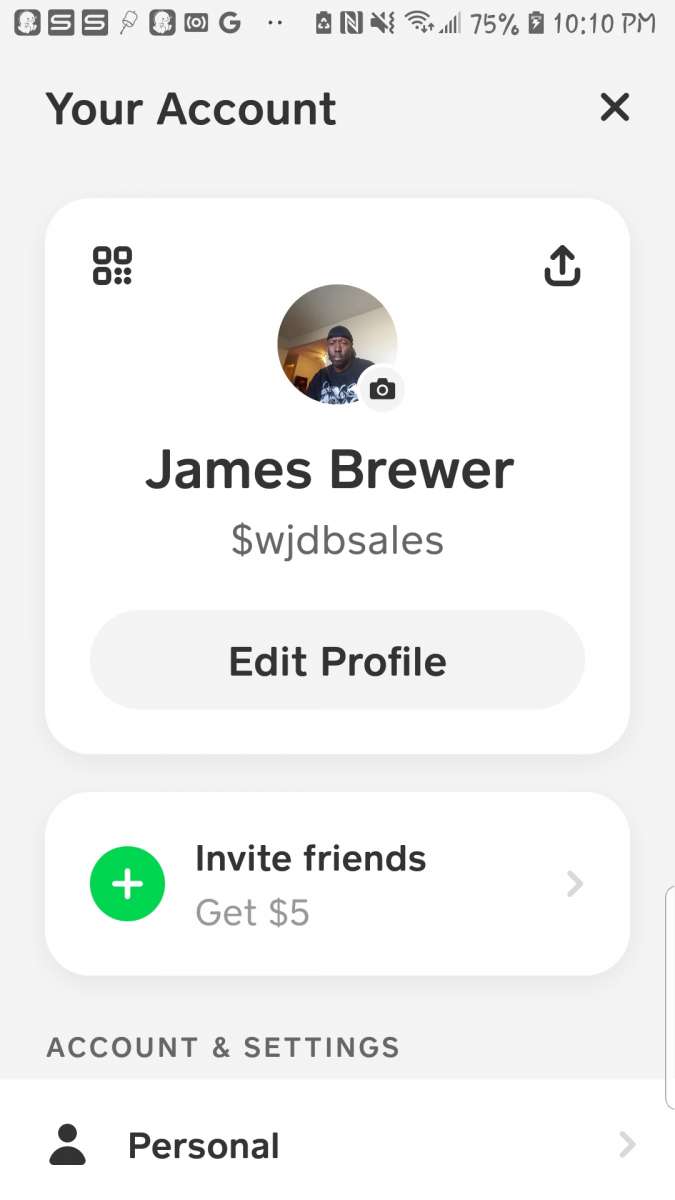Share the profile via upload icon
This screenshot has width=675, height=1200.
(562, 266)
